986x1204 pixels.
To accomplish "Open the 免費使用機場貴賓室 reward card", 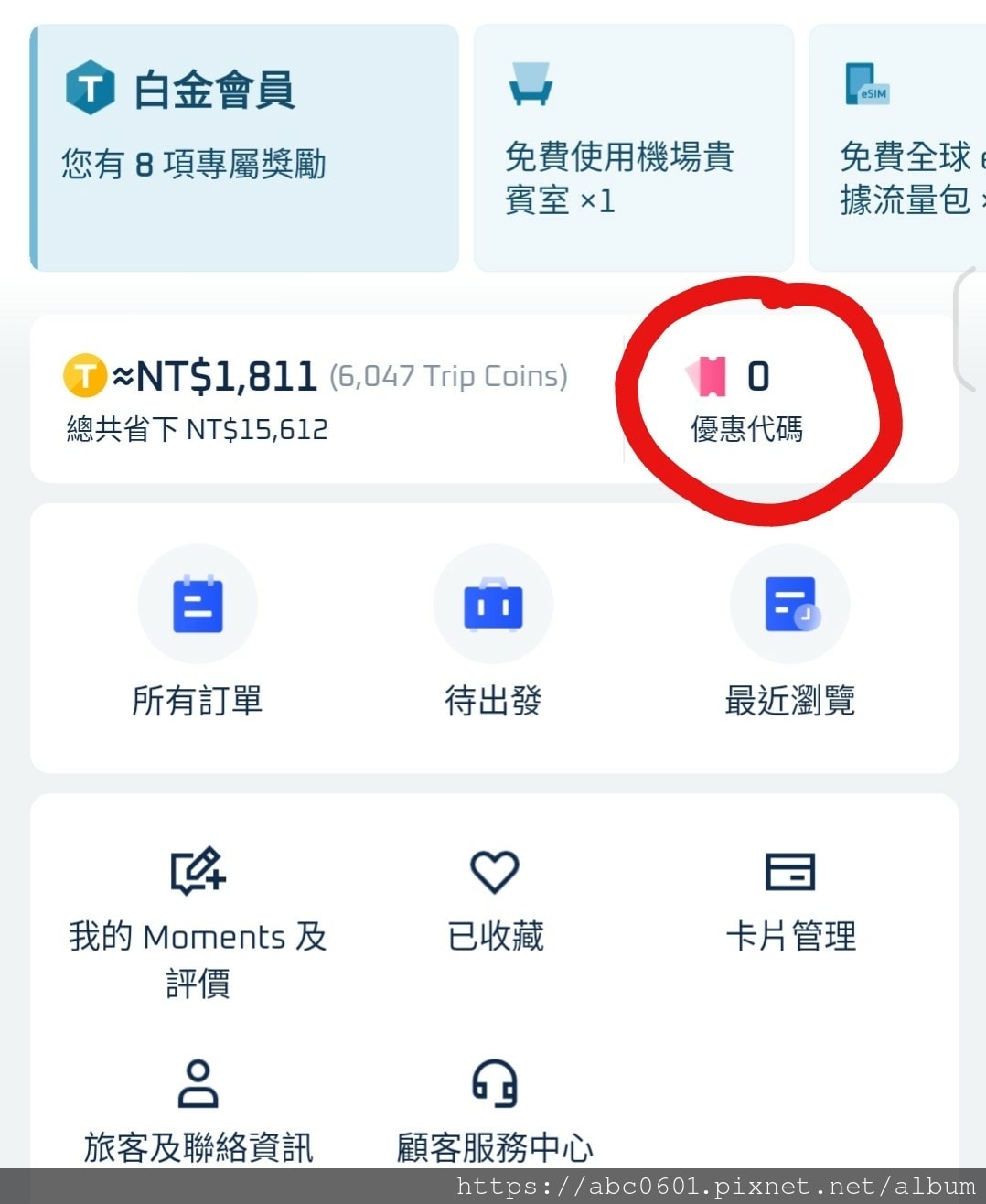I will (x=633, y=147).
